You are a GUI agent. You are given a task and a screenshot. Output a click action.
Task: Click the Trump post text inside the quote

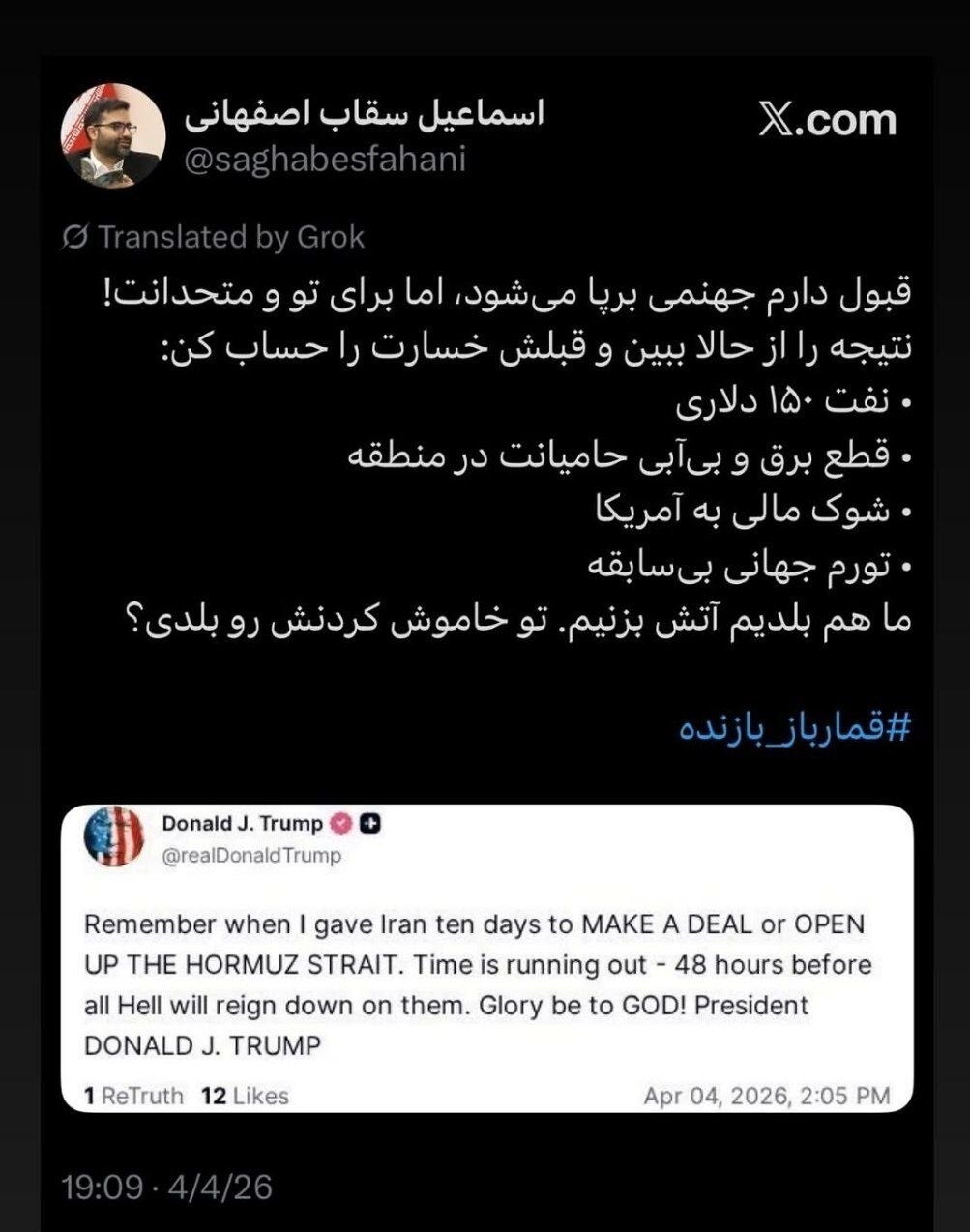pos(479,986)
